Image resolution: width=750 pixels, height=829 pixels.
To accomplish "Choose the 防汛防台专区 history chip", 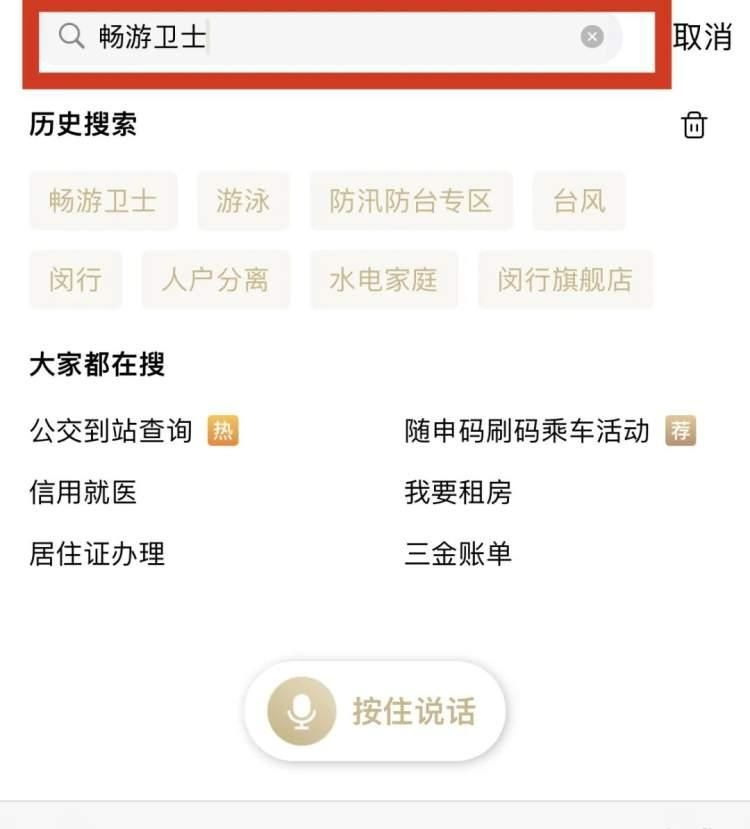I will tap(411, 201).
